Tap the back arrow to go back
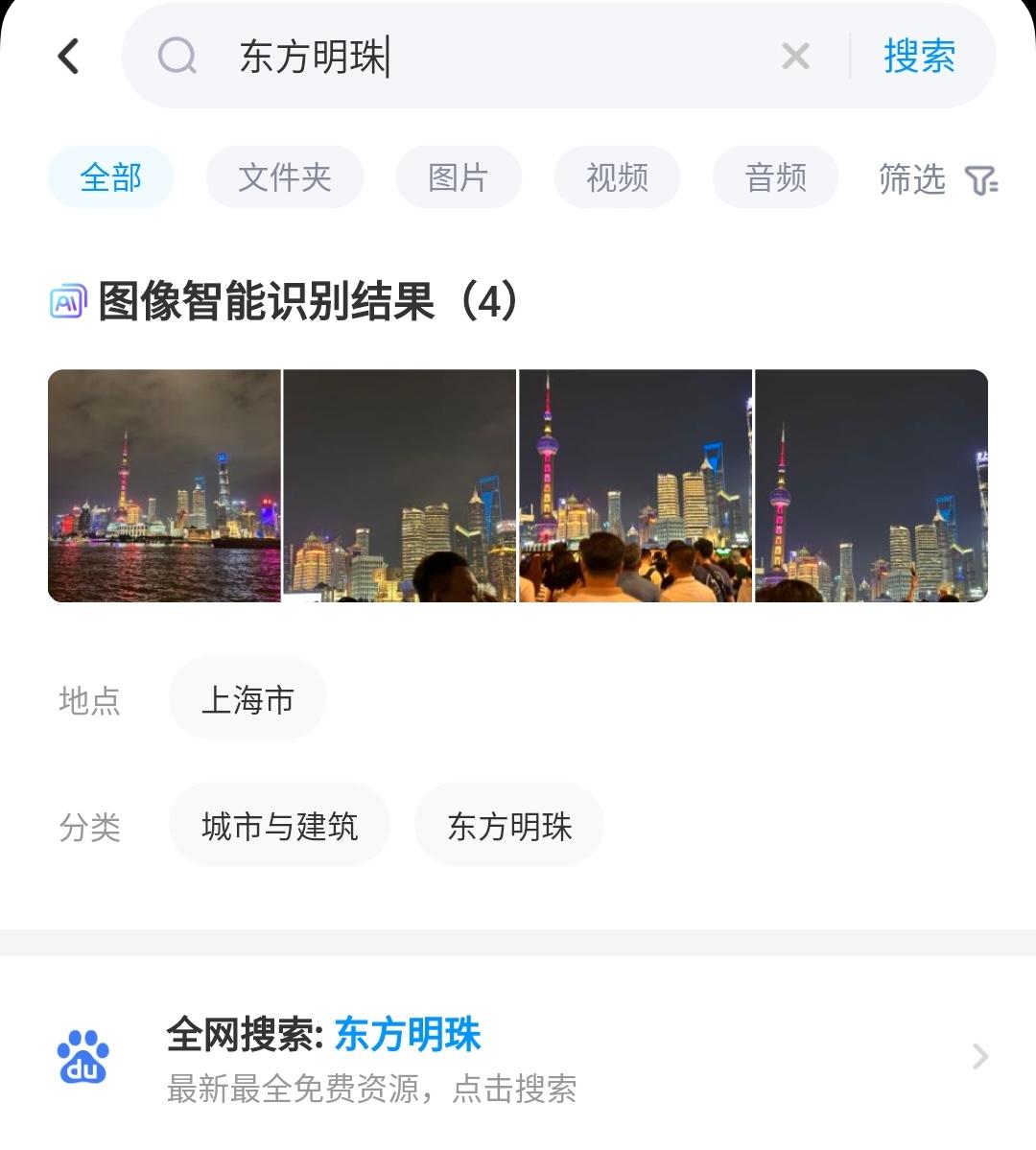 point(67,56)
